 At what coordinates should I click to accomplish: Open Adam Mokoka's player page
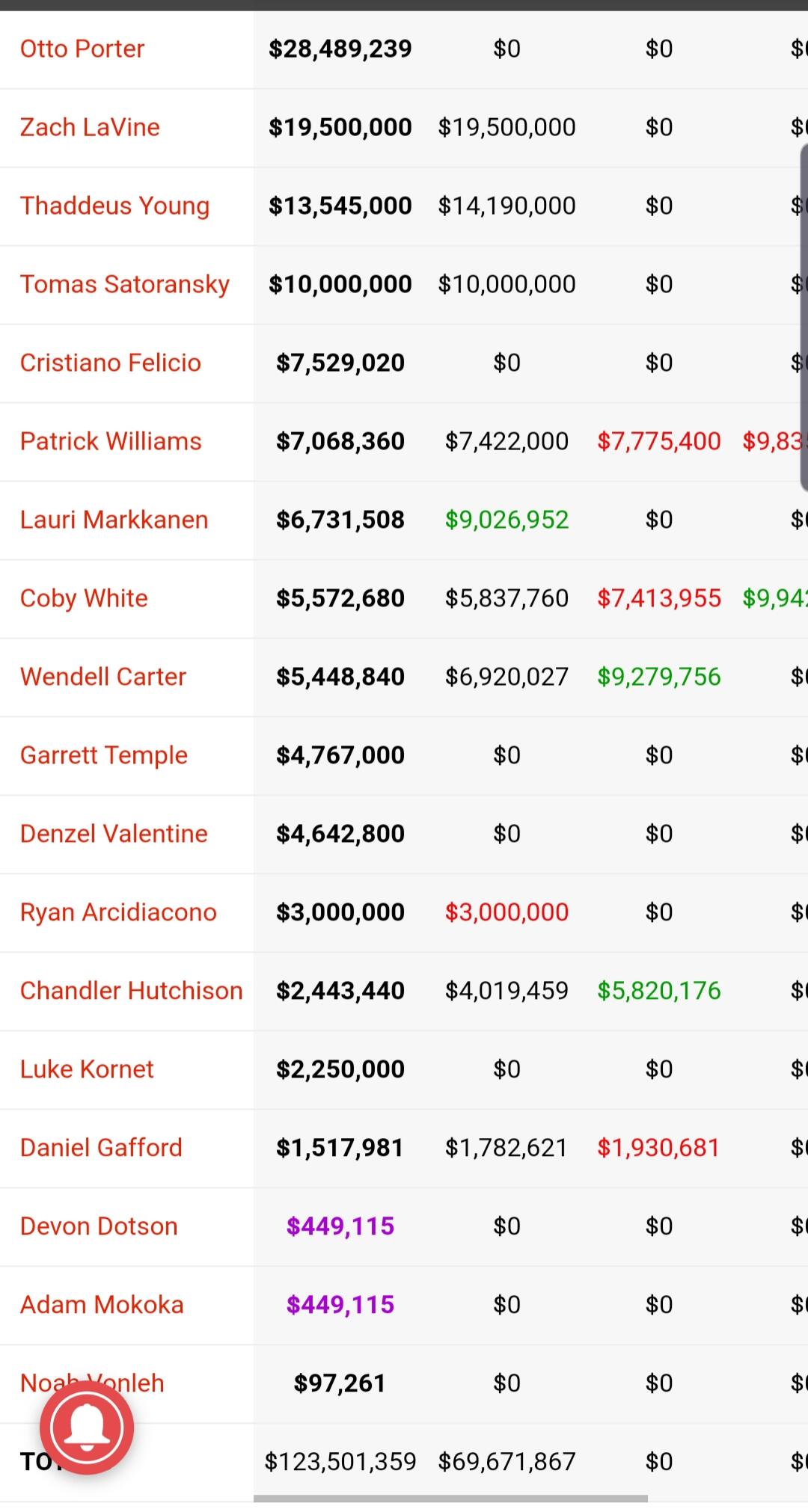102,1306
